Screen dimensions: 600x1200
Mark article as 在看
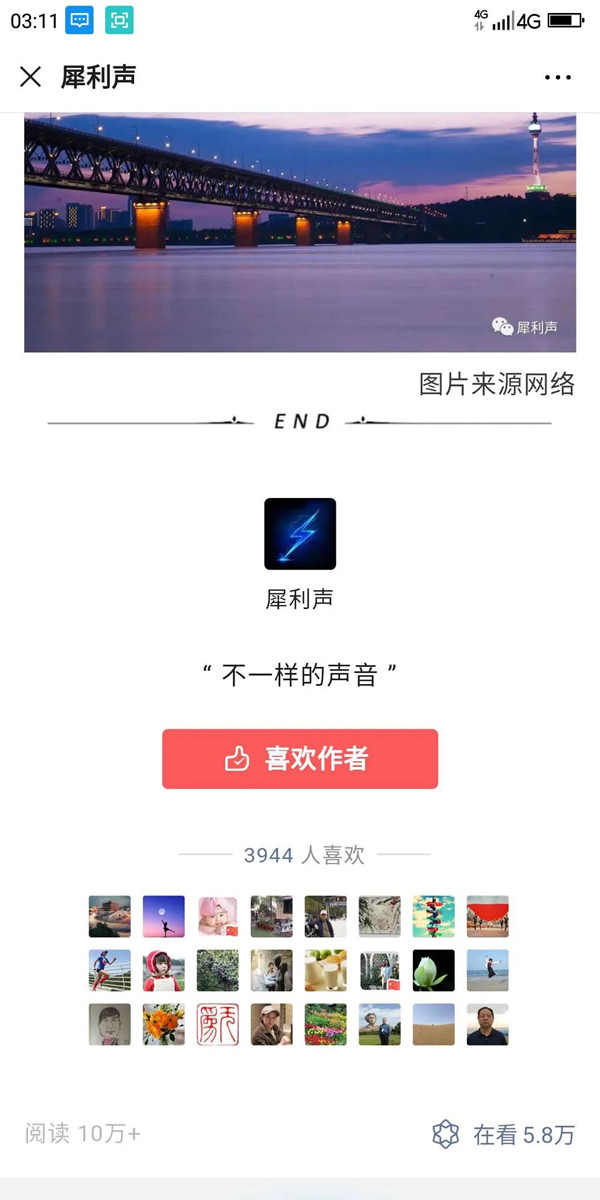pyautogui.click(x=503, y=1134)
